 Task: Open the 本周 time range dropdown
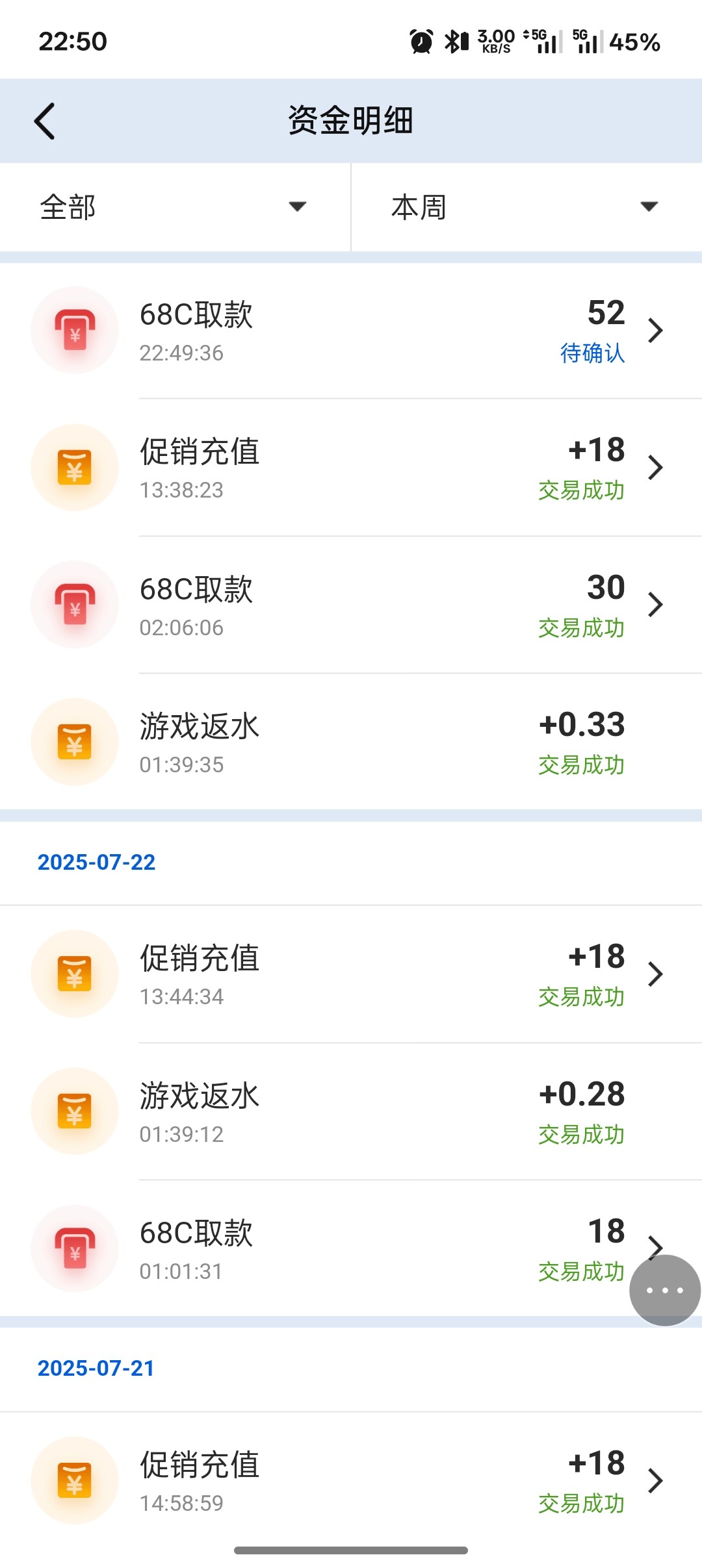tap(525, 207)
